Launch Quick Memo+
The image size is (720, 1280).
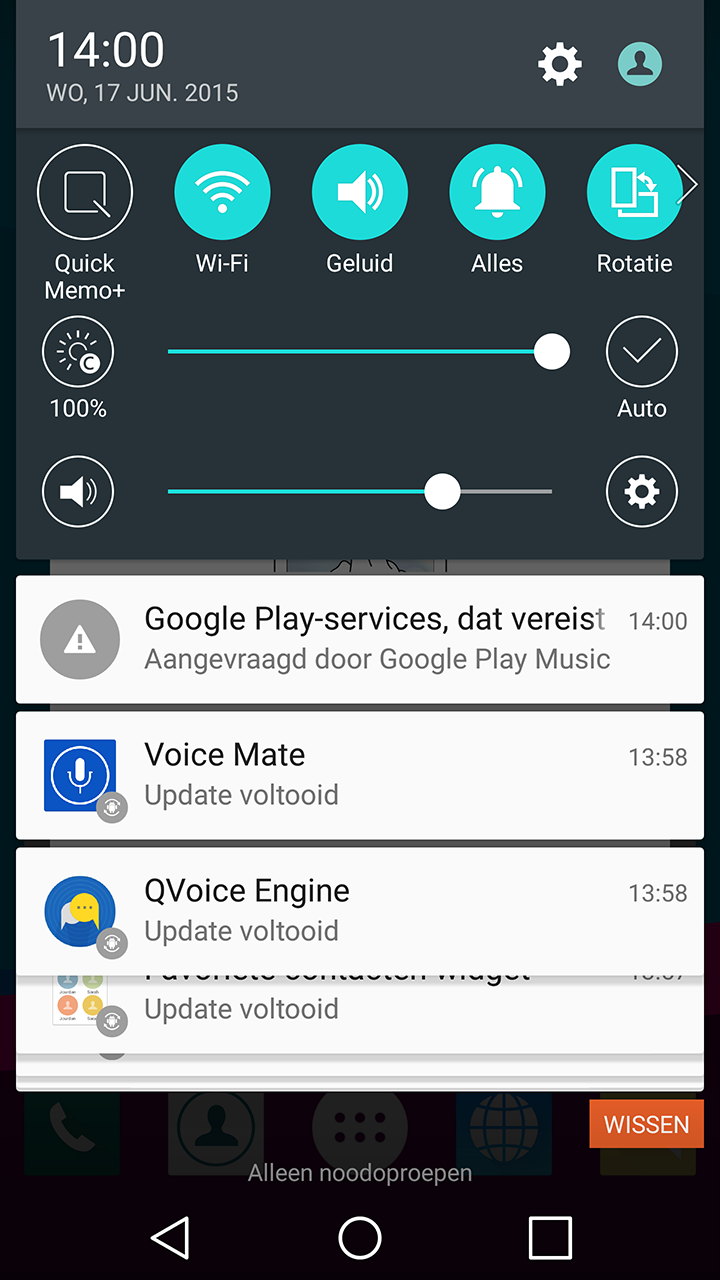85,193
